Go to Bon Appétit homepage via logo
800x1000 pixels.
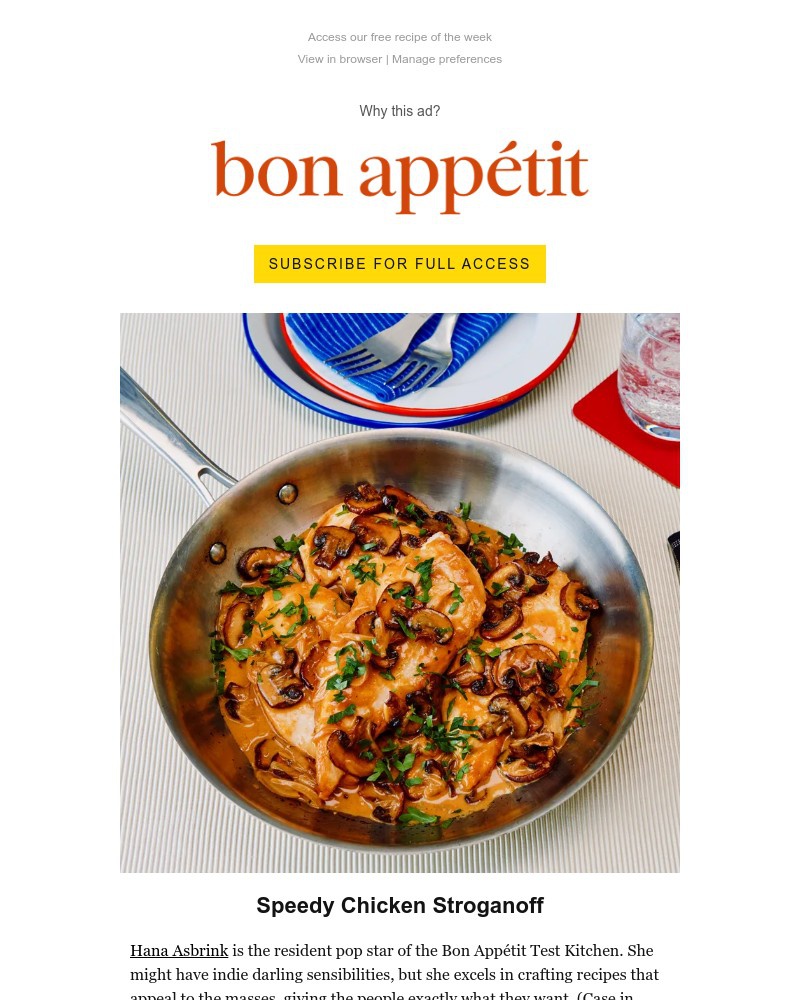pyautogui.click(x=400, y=176)
